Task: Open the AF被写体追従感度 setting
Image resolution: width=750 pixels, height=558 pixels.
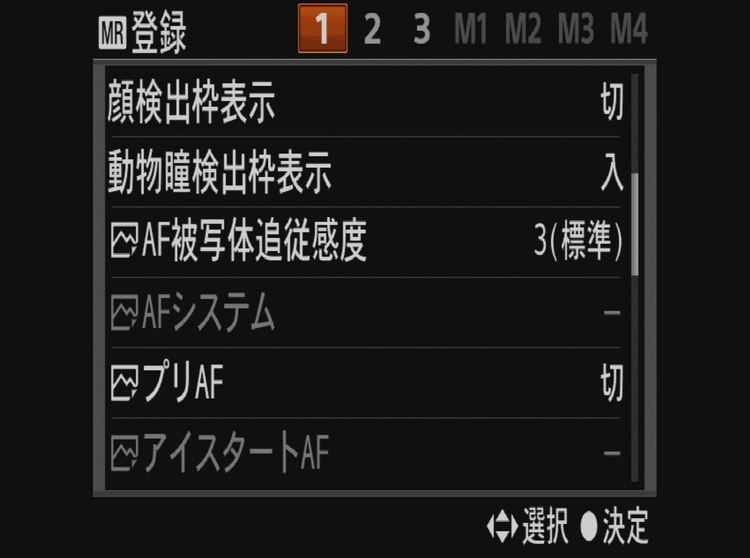Action: (365, 243)
